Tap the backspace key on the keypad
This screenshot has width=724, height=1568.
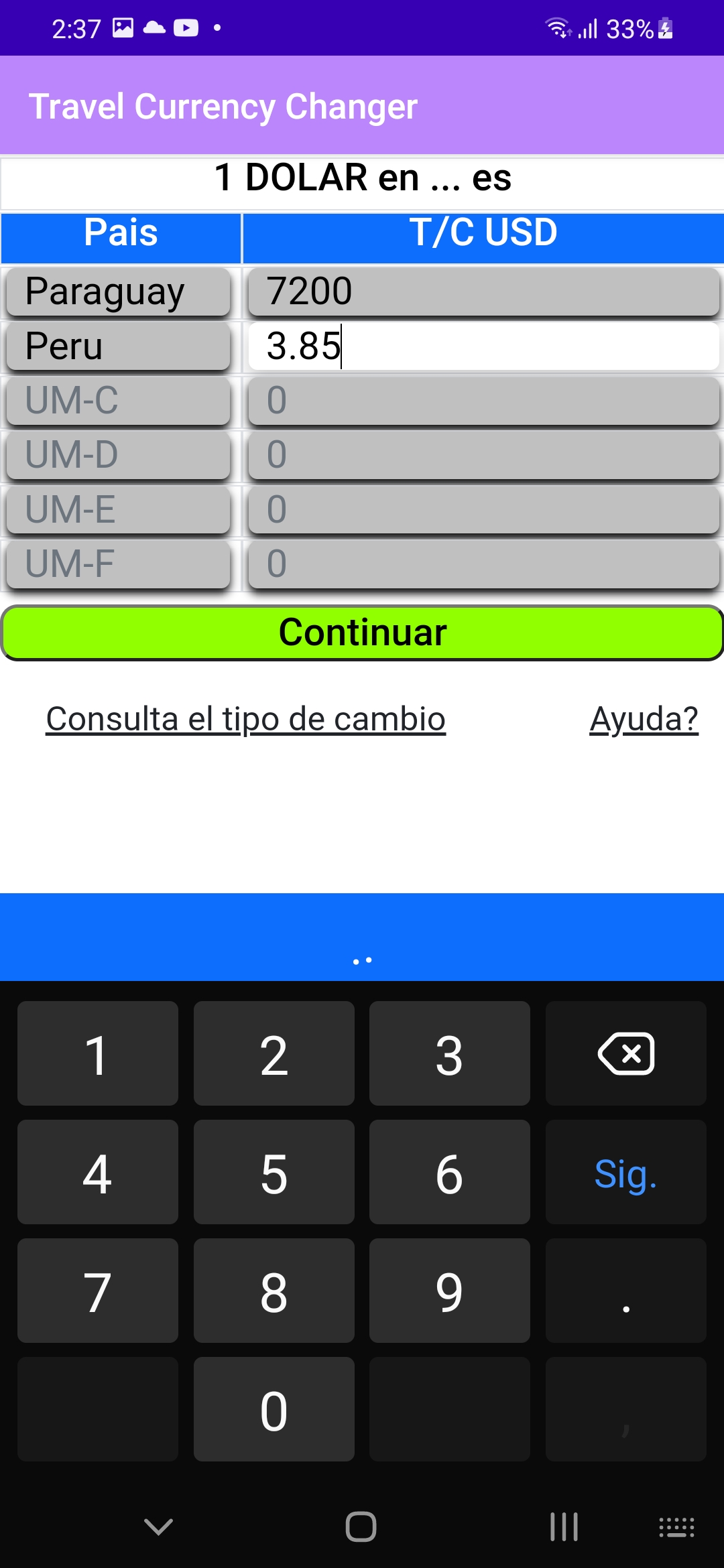click(x=625, y=1054)
